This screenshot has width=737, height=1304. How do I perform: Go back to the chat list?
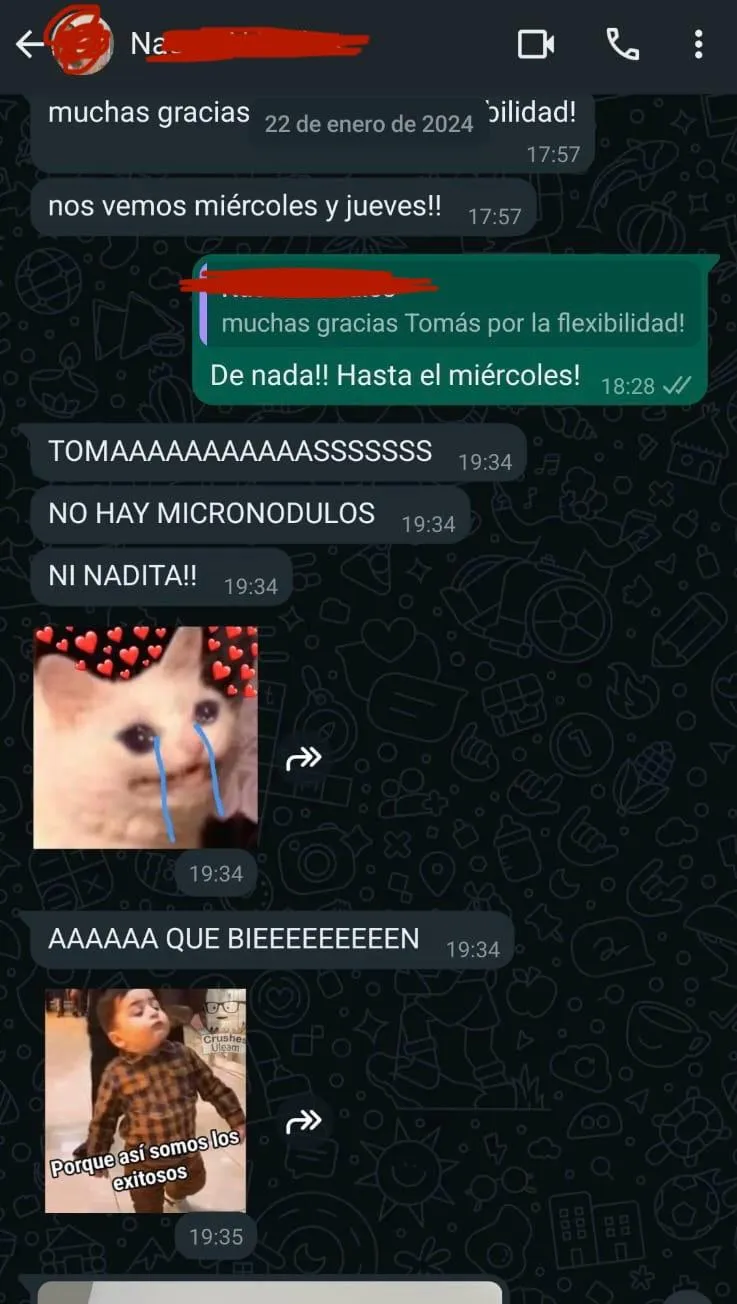[x=29, y=45]
